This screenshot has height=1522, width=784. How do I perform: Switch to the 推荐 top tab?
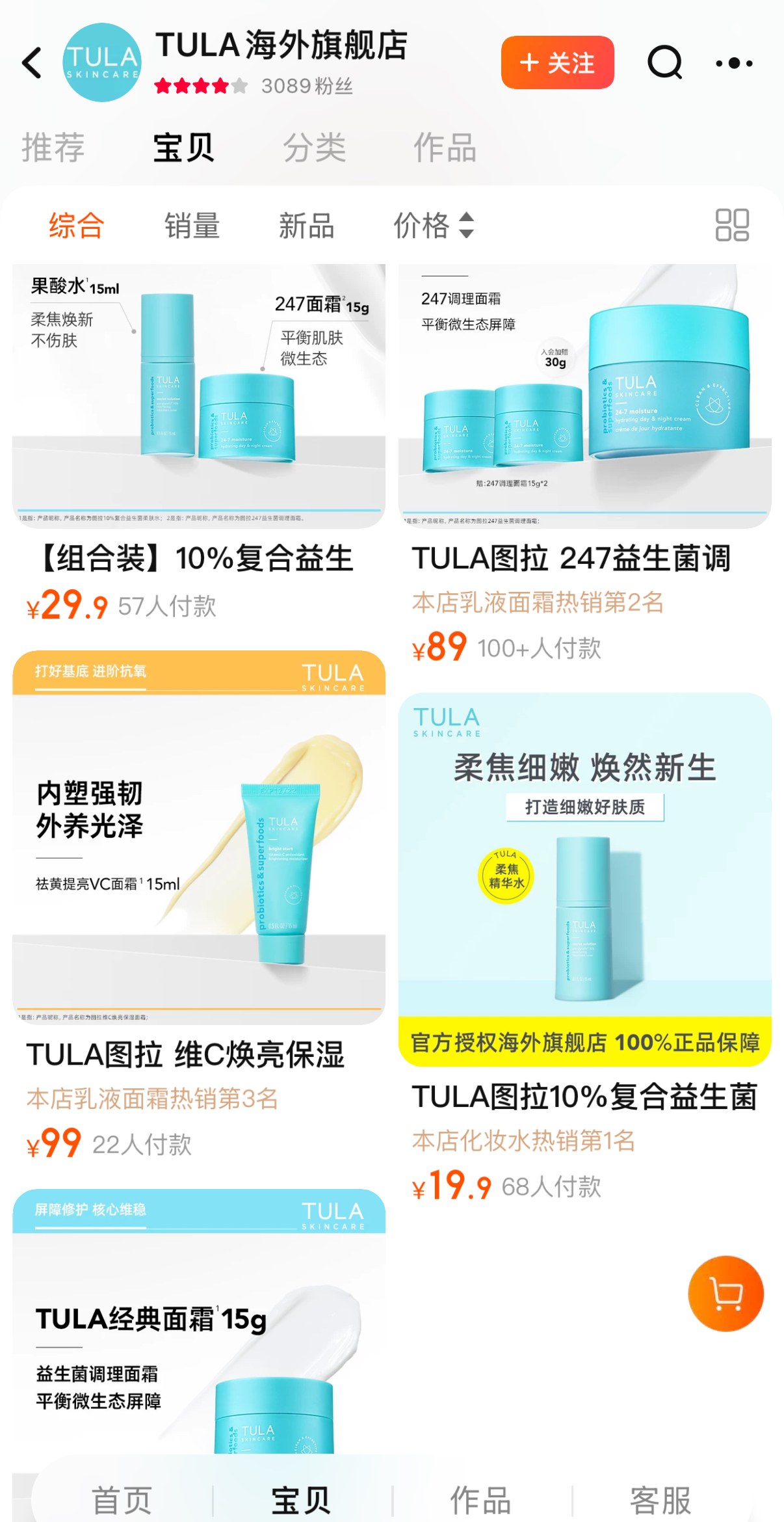53,148
